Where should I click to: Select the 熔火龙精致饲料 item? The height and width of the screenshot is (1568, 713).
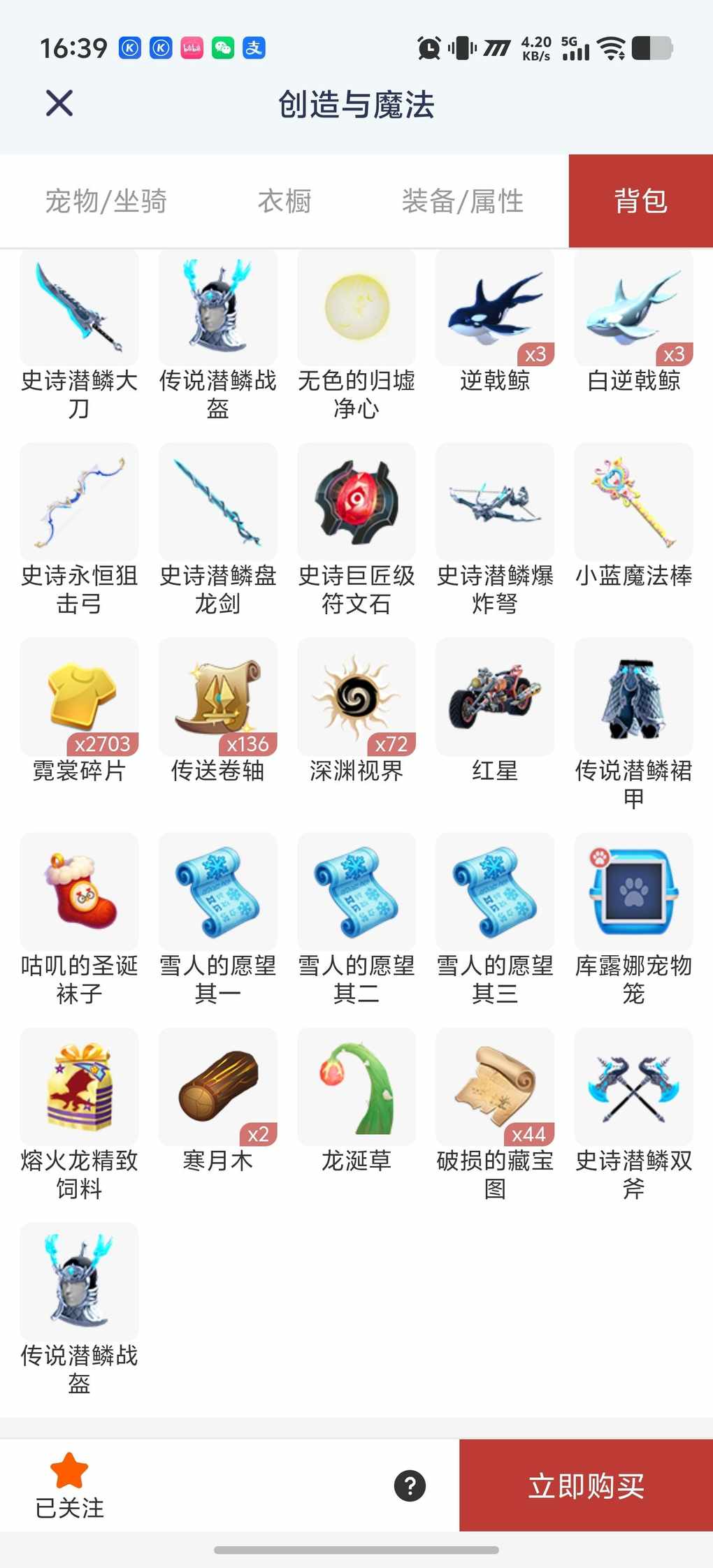79,1087
